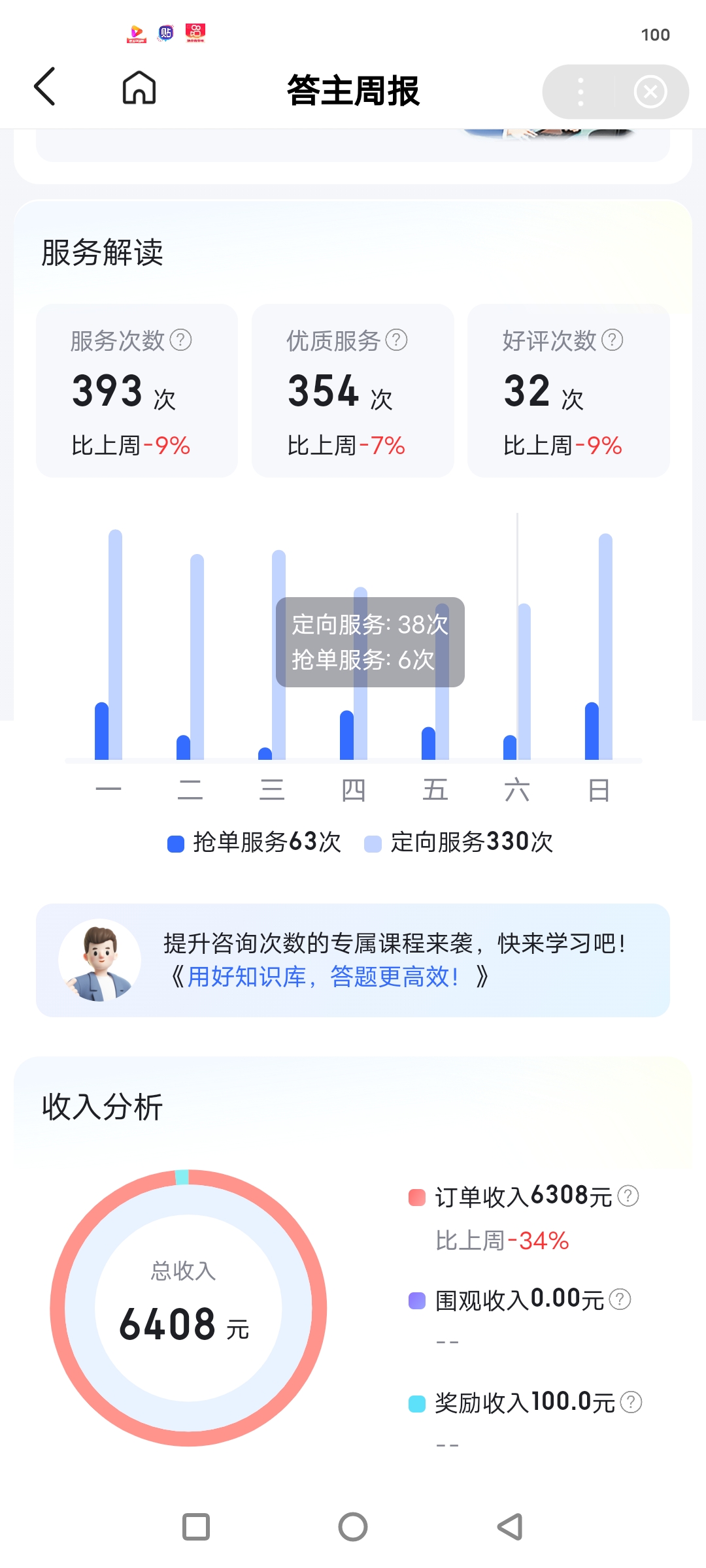Tap the system home button
Screen dimensions: 706x1568
pyautogui.click(x=353, y=1527)
